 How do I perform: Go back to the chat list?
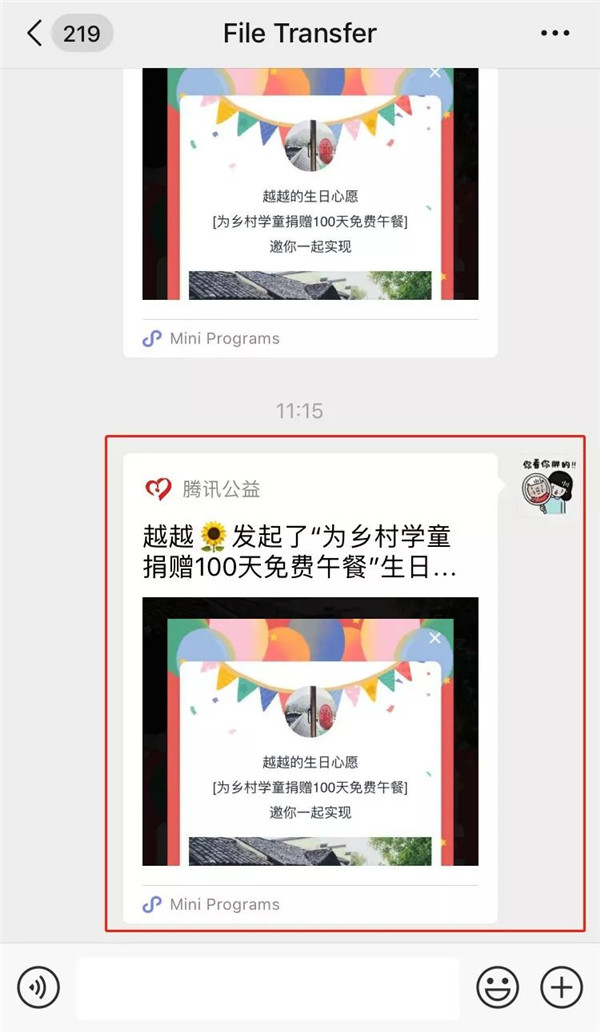[x=36, y=34]
